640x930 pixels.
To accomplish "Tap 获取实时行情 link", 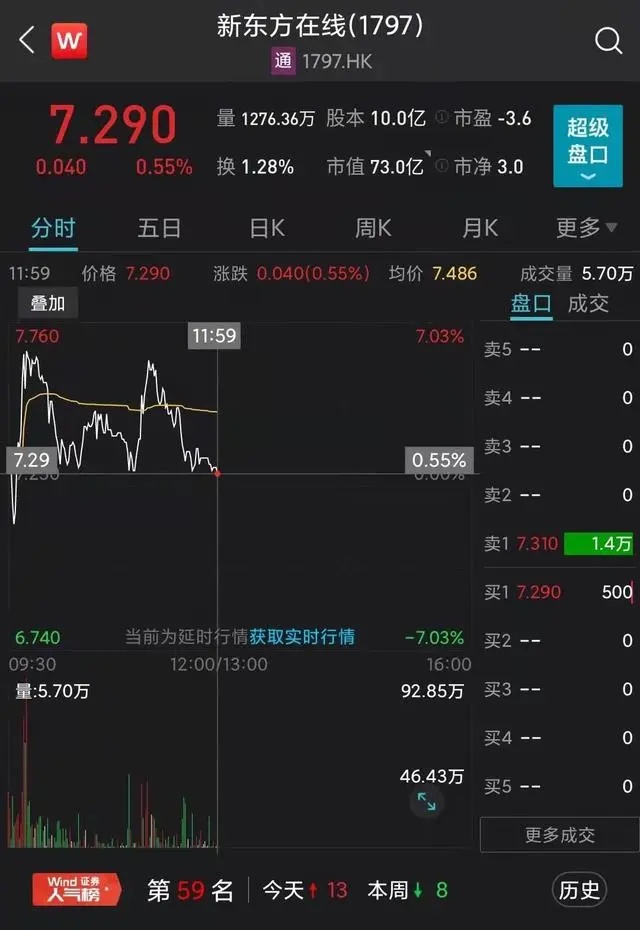I will (302, 637).
